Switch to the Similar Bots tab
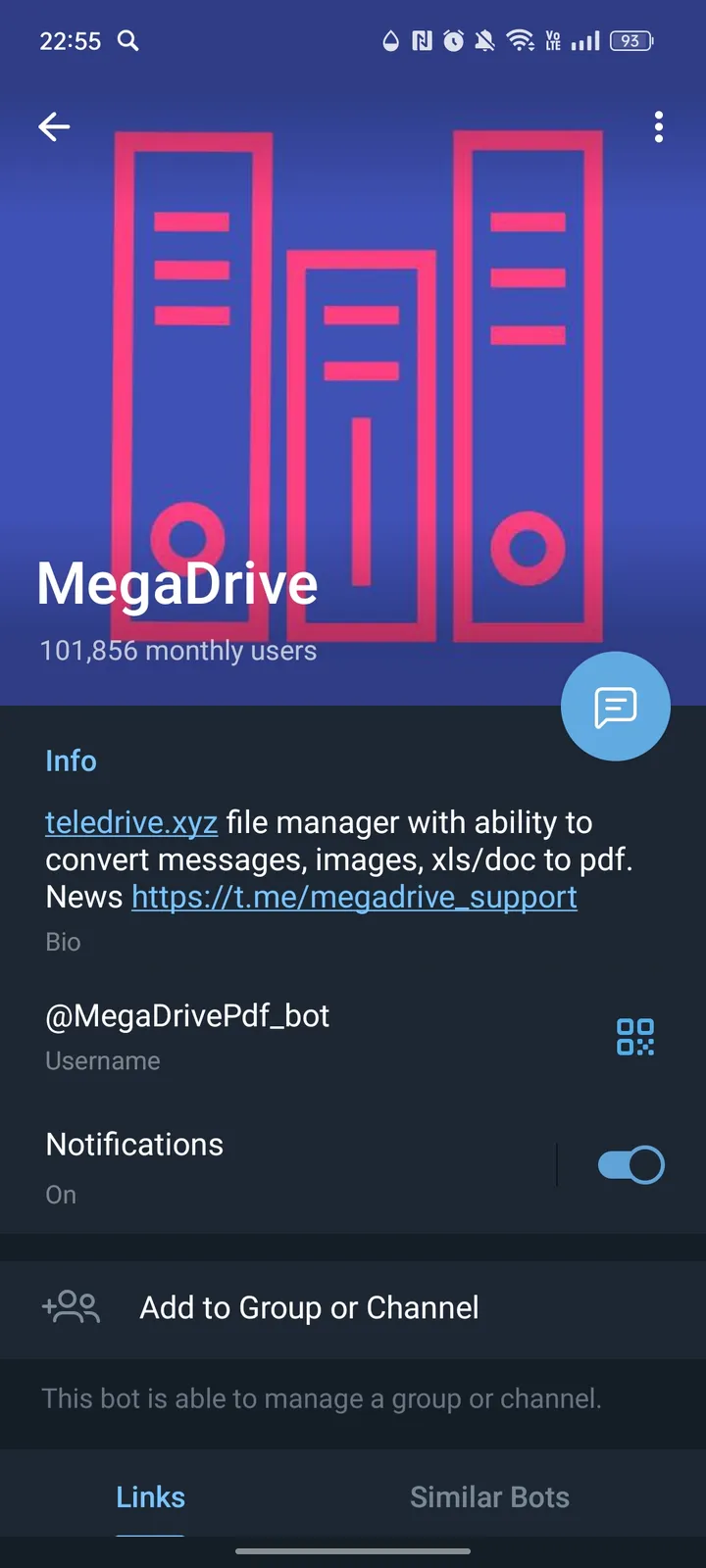The width and height of the screenshot is (706, 1568). pyautogui.click(x=489, y=1496)
